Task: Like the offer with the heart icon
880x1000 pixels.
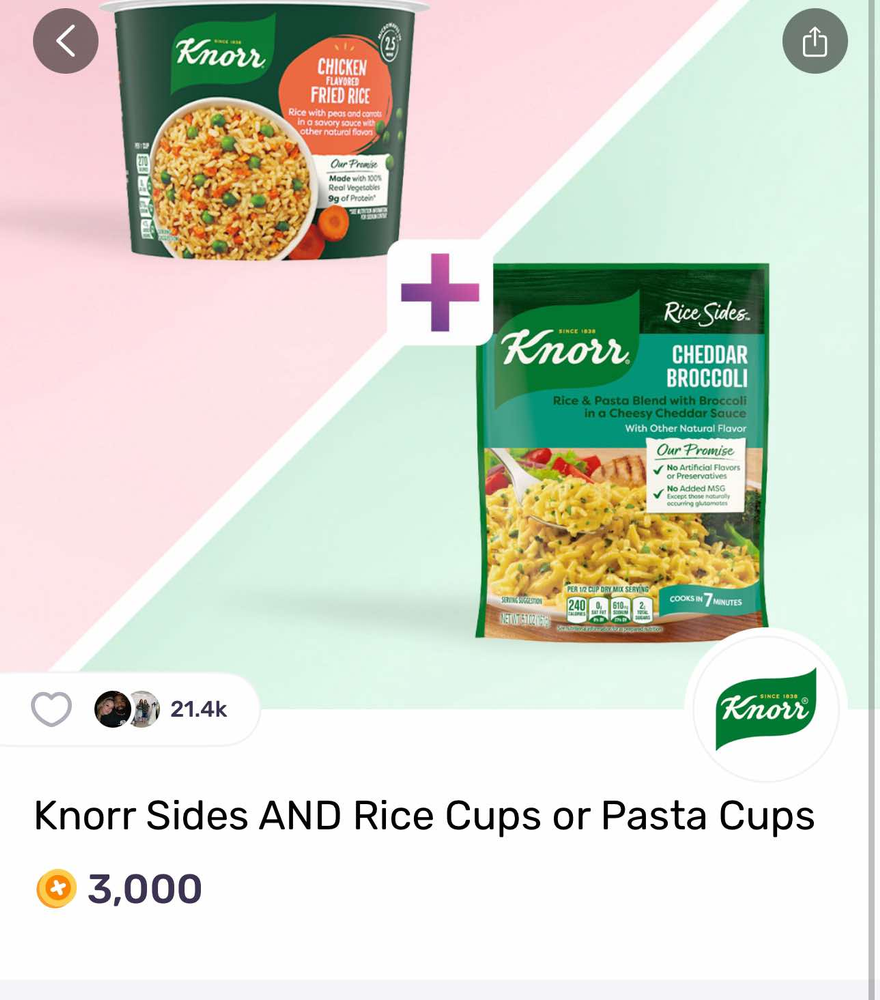Action: tap(51, 710)
